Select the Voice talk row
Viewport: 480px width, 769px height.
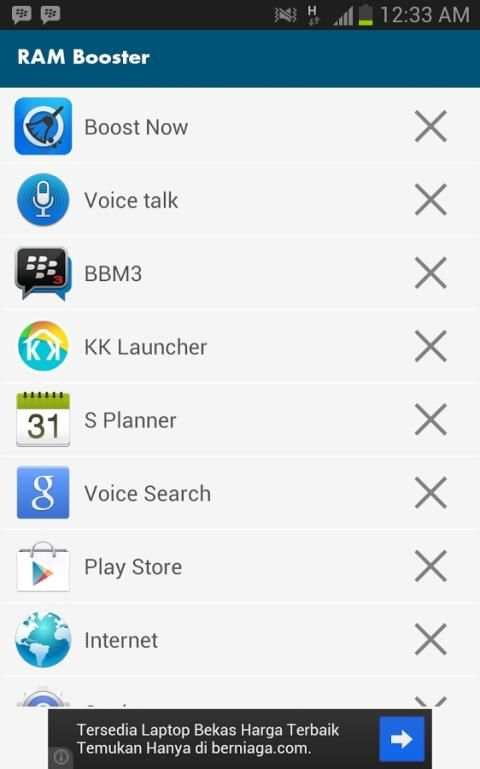240,200
